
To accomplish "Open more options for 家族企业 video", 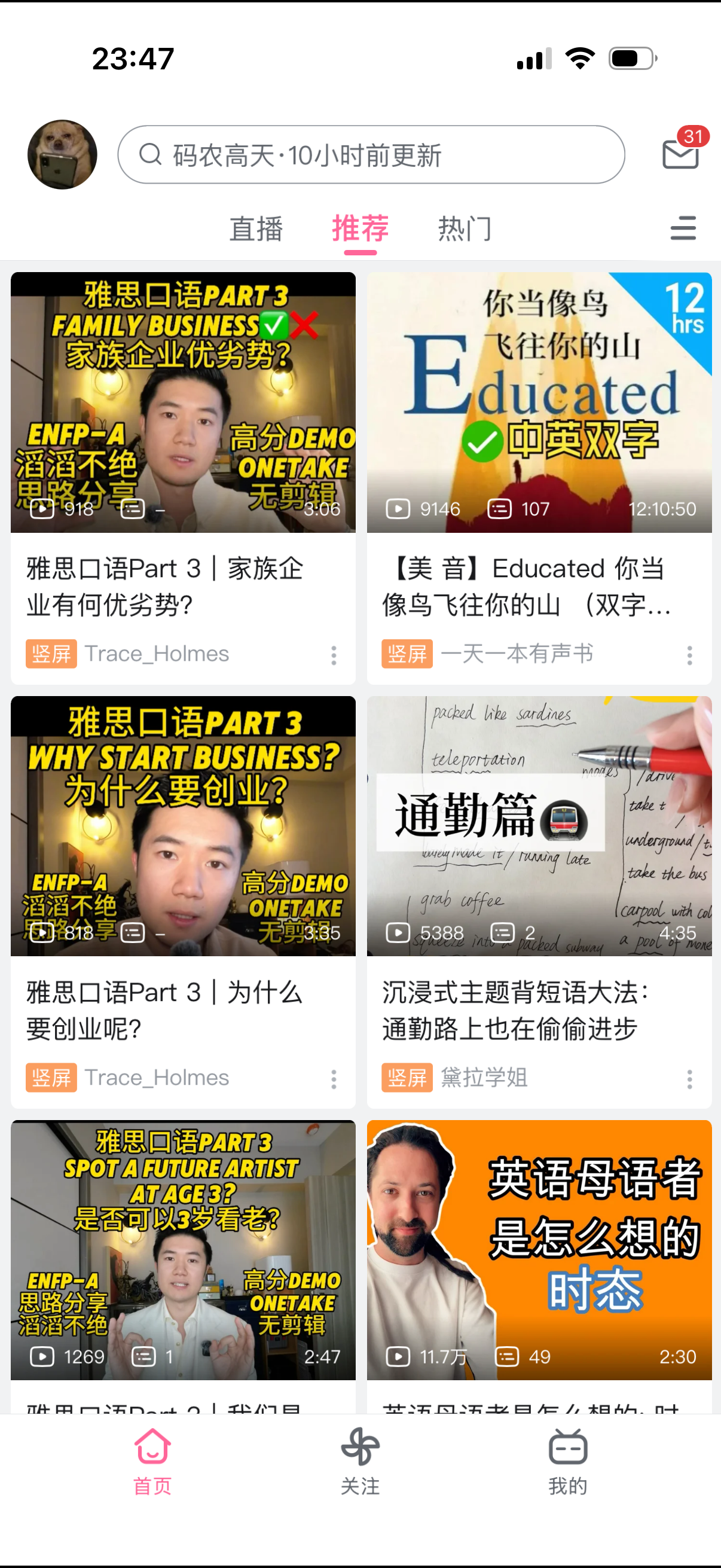I will coord(334,655).
